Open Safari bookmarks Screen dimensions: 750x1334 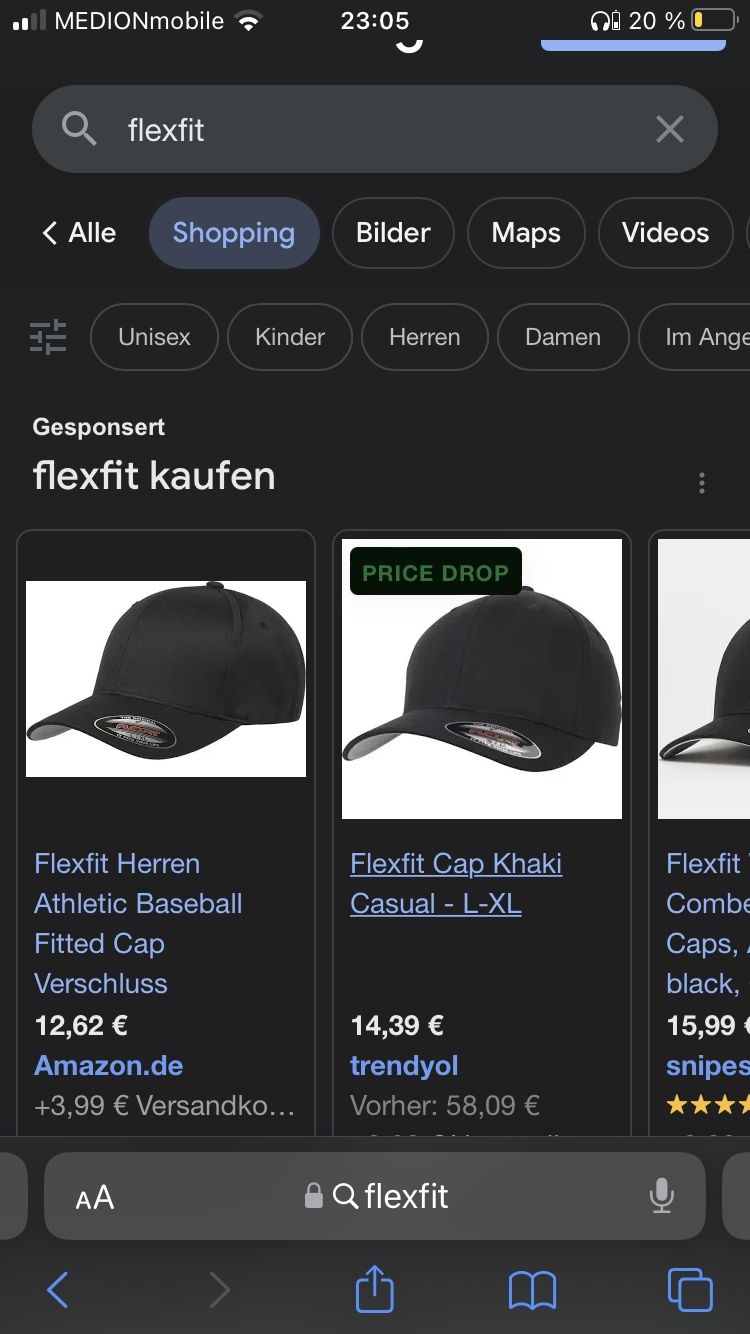(532, 1290)
